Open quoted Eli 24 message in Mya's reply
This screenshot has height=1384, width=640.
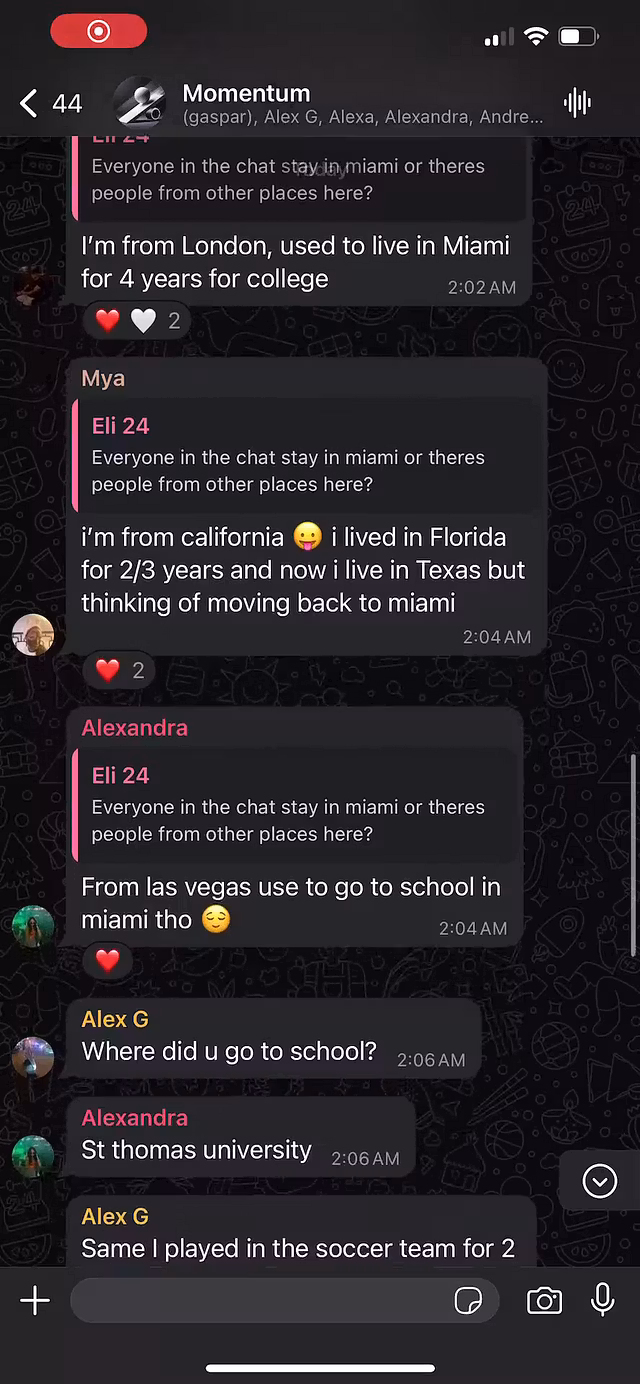click(x=300, y=456)
